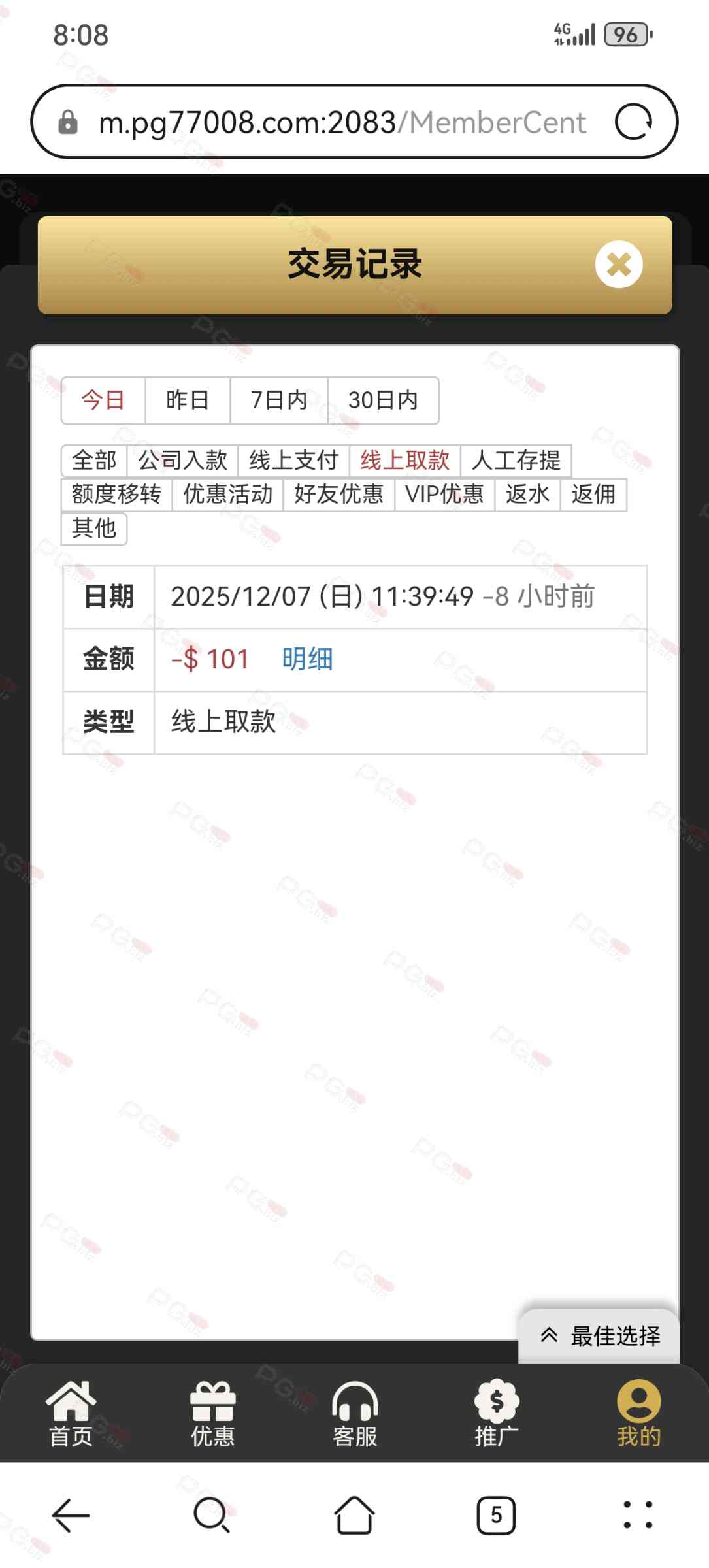709x1568 pixels.
Task: Filter by VIP优惠
Action: click(444, 495)
